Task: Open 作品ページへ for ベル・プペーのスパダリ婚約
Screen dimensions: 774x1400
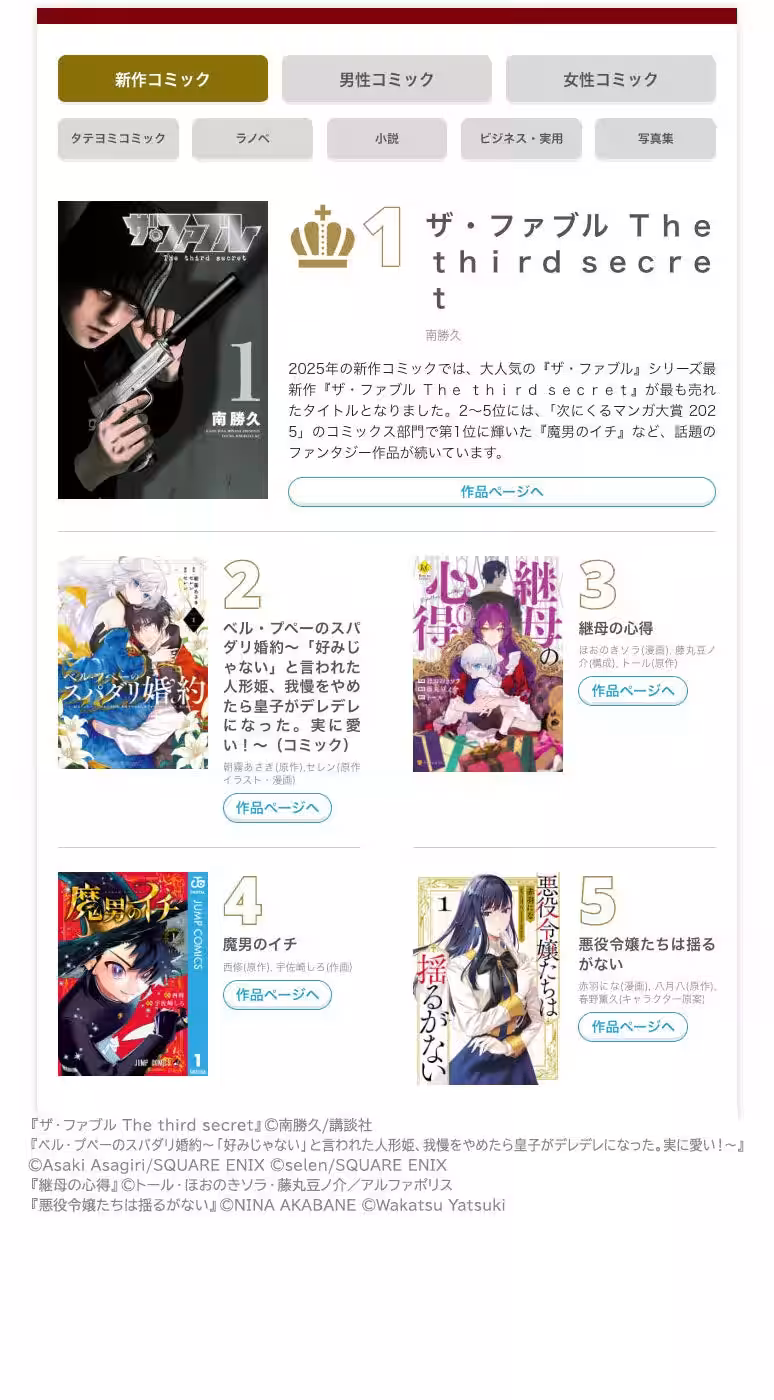Action: pos(277,808)
